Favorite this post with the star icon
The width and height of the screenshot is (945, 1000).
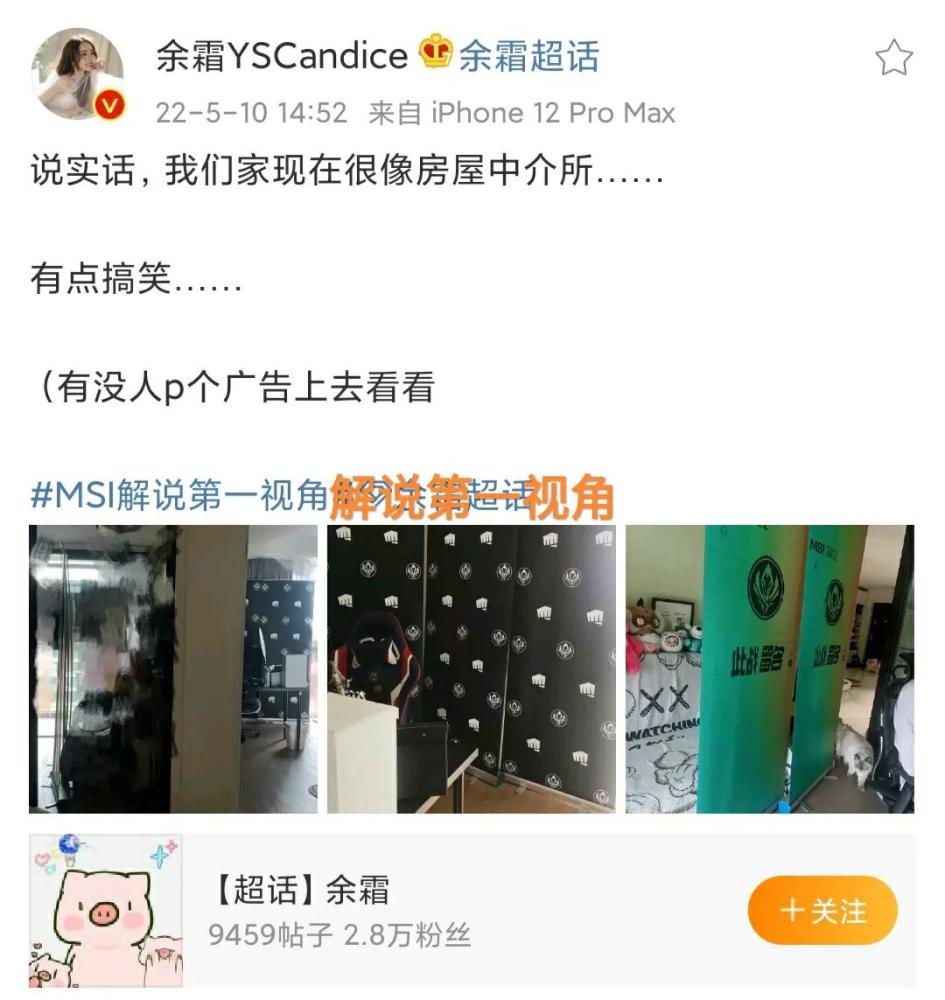pyautogui.click(x=893, y=59)
